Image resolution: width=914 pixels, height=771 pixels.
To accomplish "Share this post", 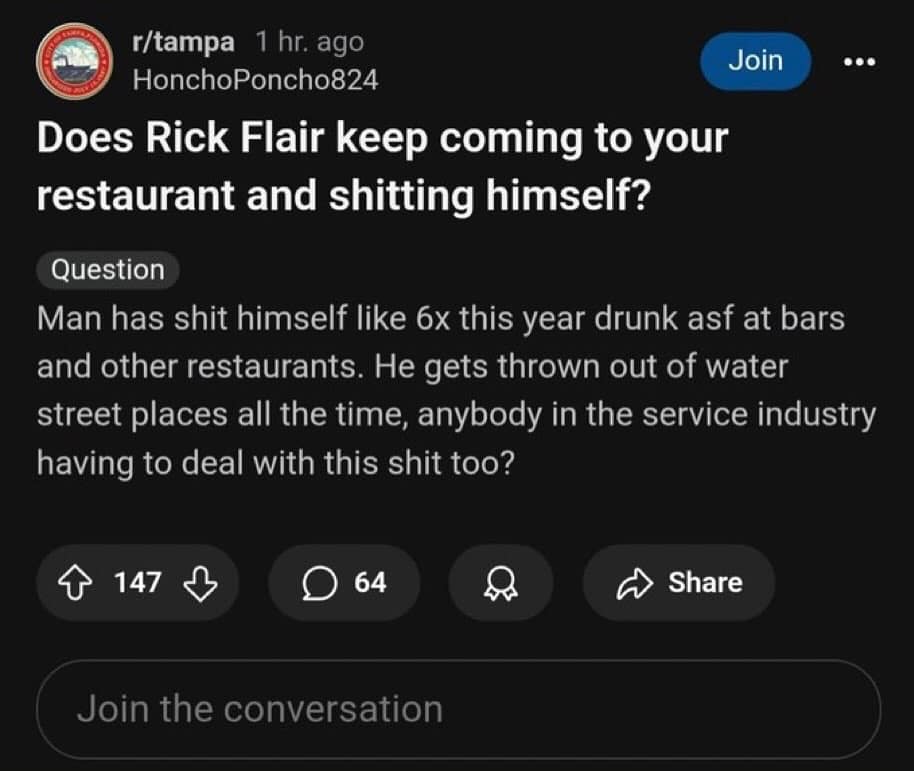I will (x=678, y=582).
